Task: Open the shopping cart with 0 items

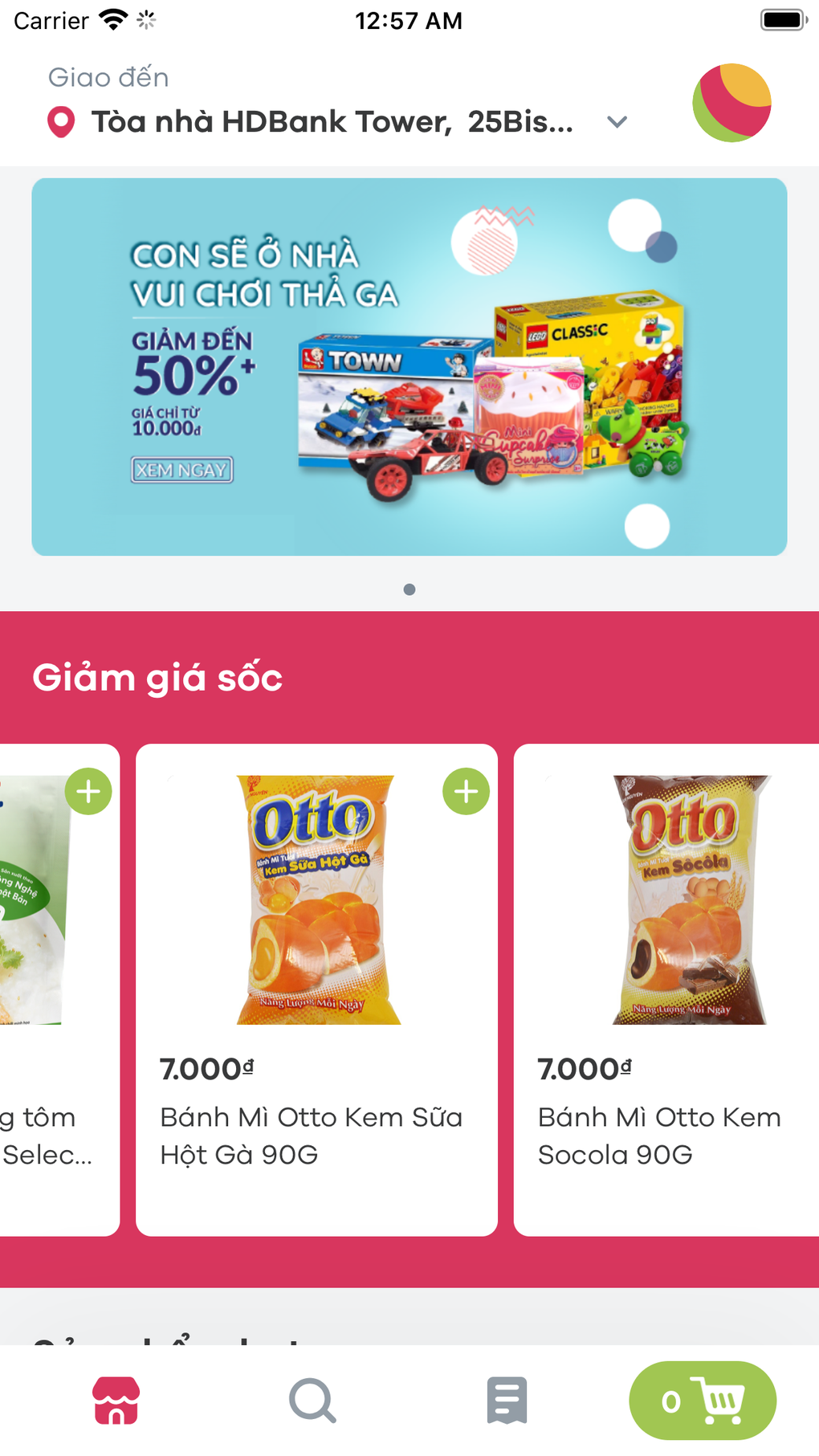Action: click(x=702, y=1400)
